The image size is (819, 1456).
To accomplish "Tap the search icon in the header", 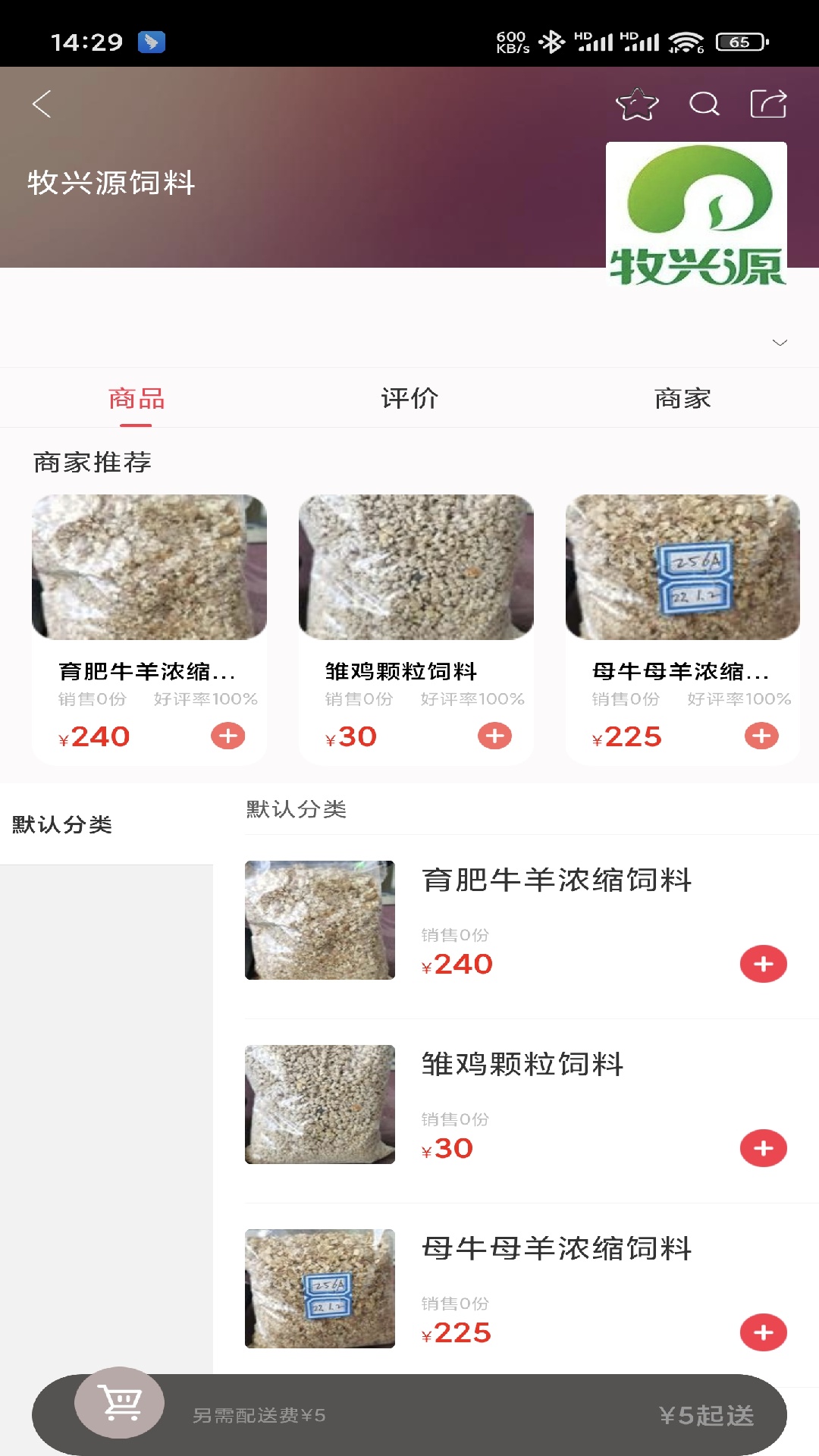I will tap(706, 105).
